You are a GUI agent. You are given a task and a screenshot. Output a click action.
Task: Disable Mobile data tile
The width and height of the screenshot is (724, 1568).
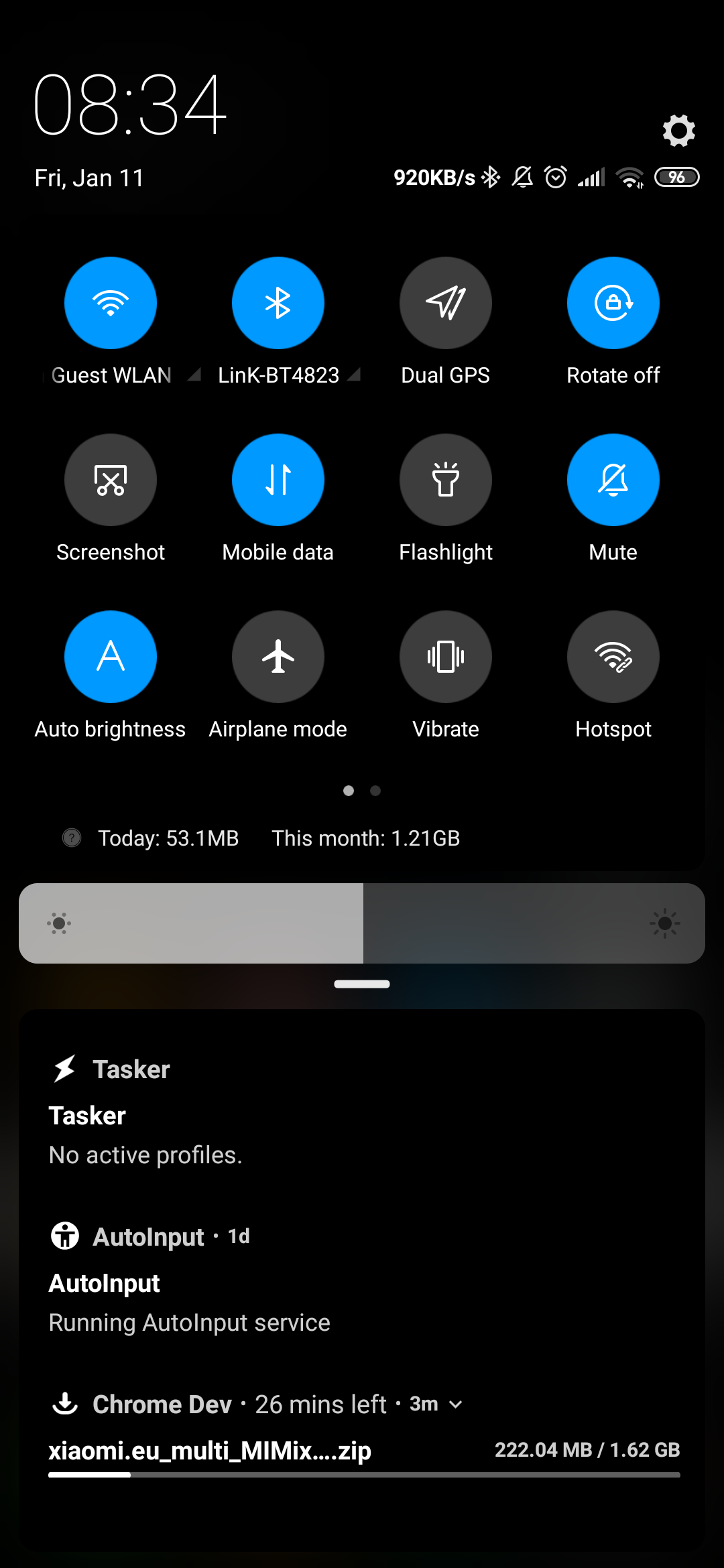(x=278, y=480)
